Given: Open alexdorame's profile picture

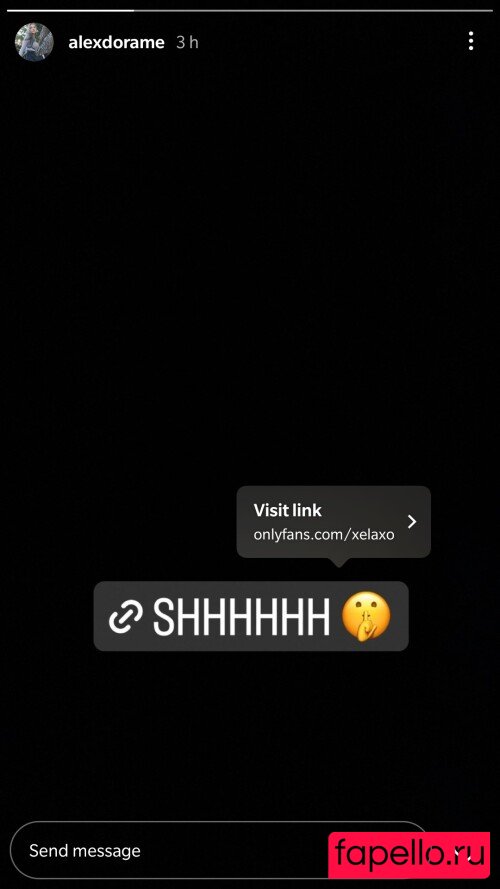Looking at the screenshot, I should click(x=34, y=42).
